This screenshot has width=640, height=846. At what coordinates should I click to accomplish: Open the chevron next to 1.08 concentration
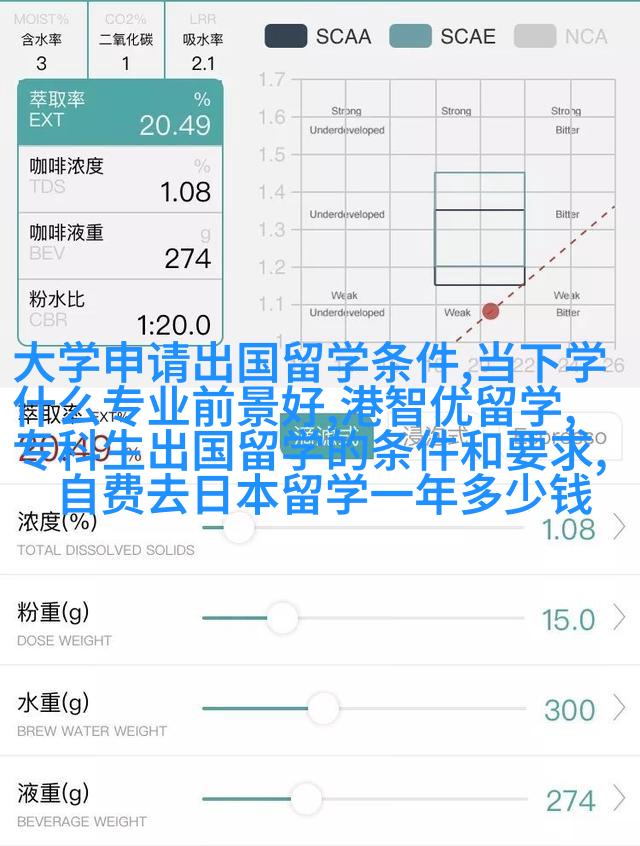(x=620, y=527)
